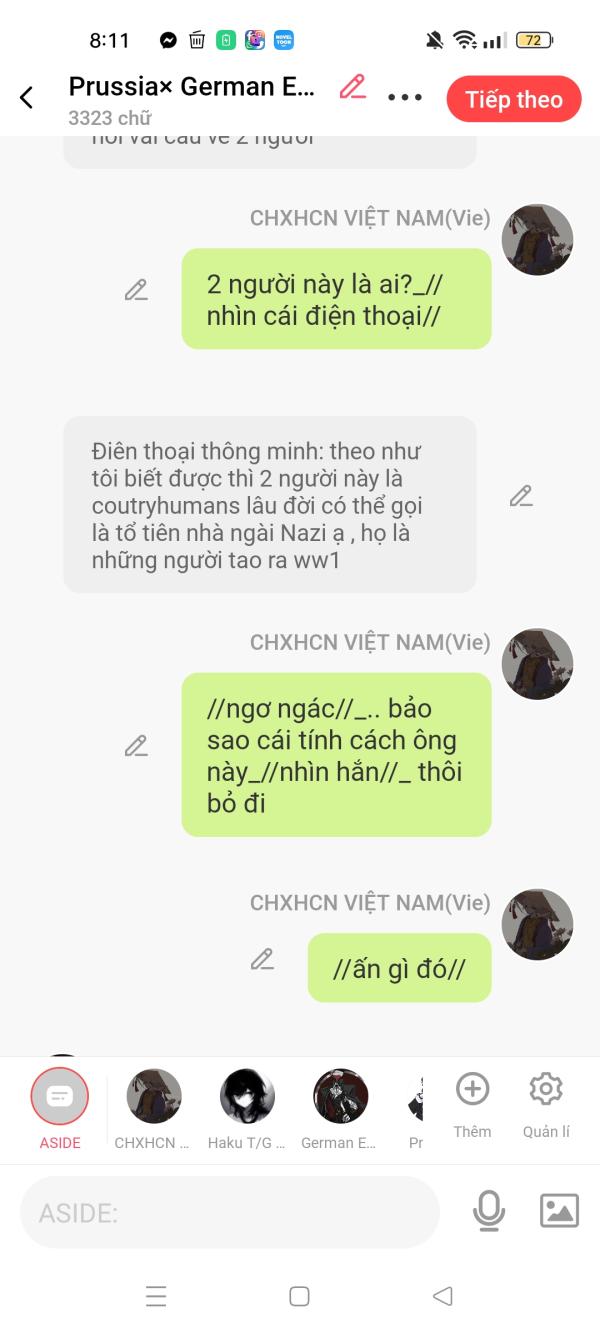Select the ASIDE narrator option

point(60,1108)
